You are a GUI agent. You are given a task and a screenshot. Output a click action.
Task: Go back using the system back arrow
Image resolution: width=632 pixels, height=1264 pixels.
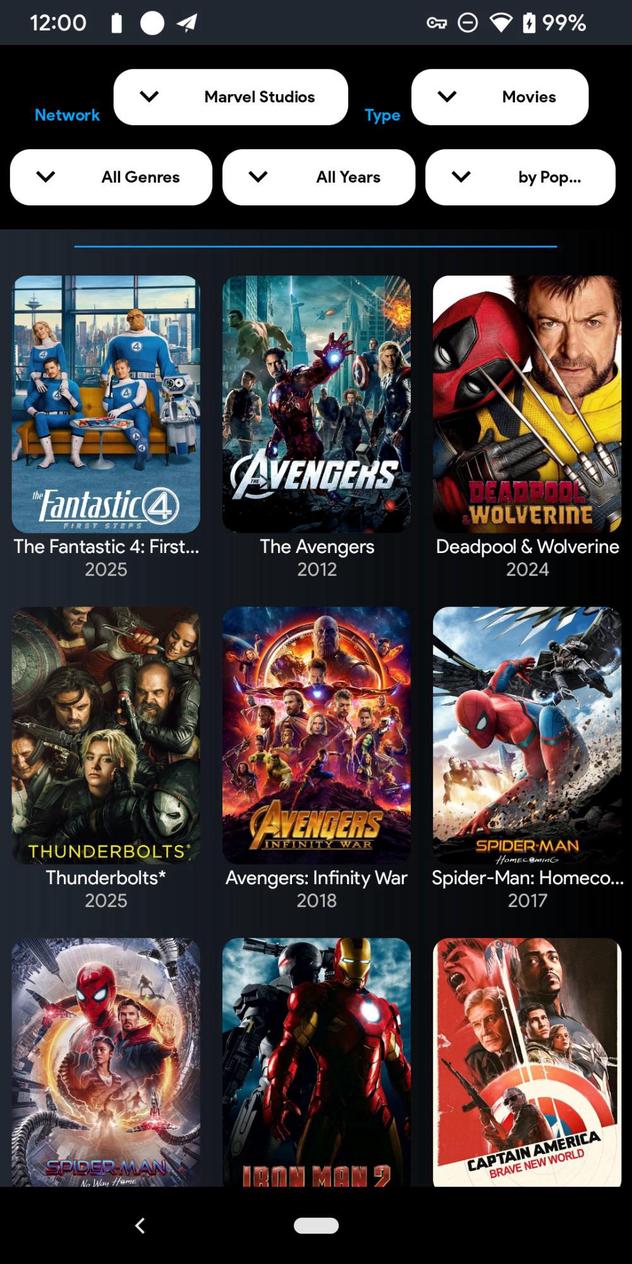tap(140, 1225)
